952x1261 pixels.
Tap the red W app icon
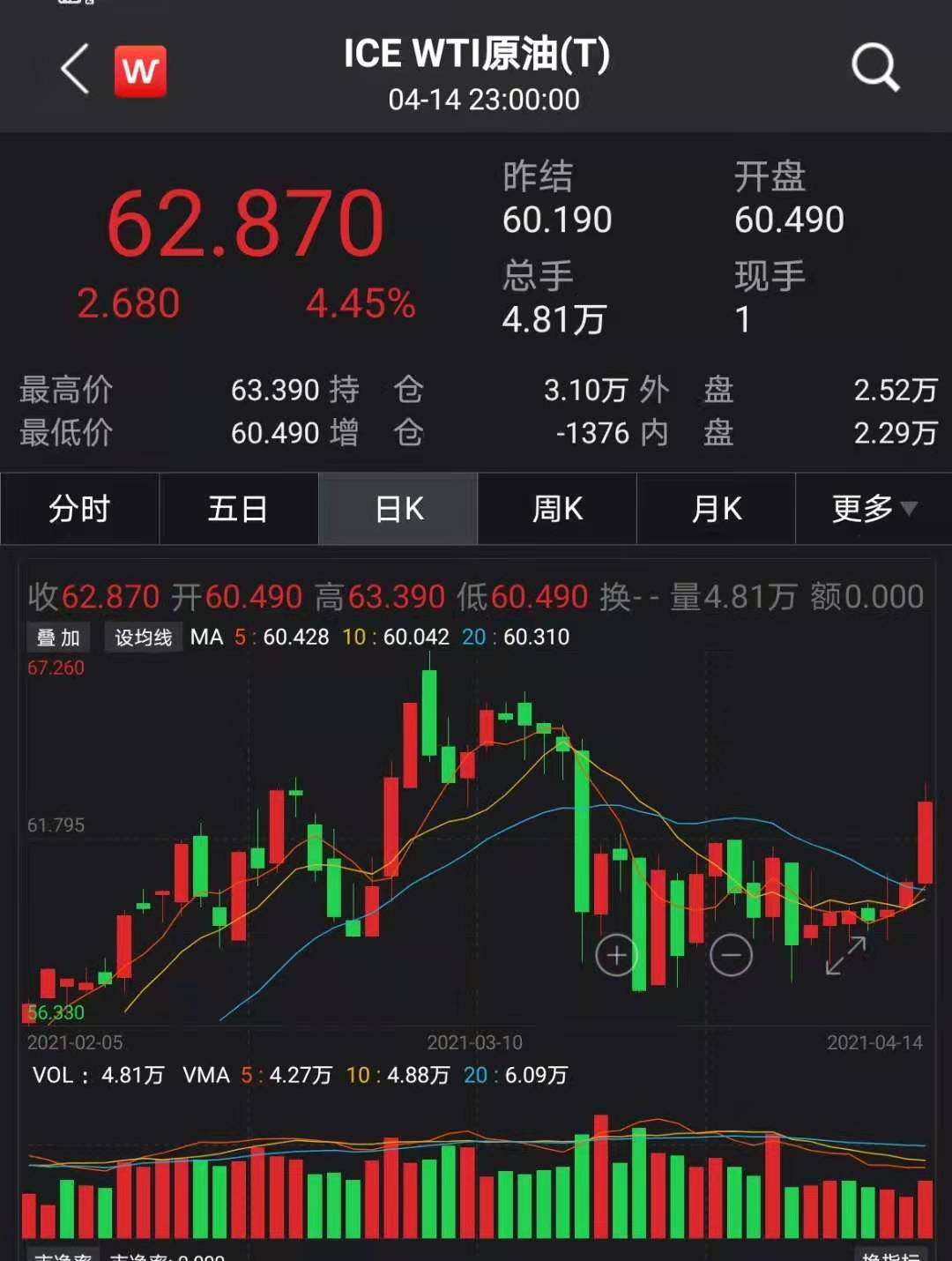140,71
